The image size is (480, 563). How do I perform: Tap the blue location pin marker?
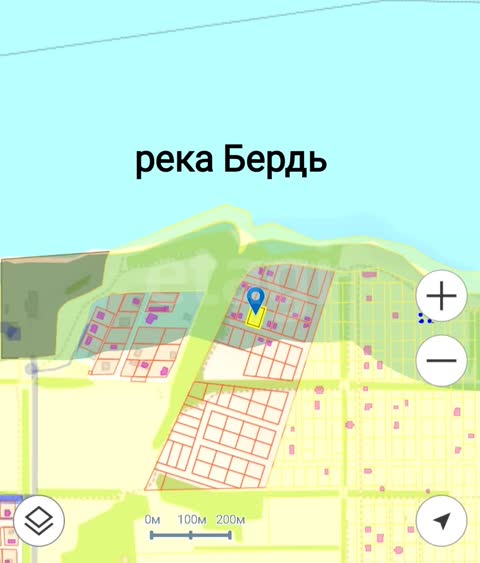click(x=256, y=299)
